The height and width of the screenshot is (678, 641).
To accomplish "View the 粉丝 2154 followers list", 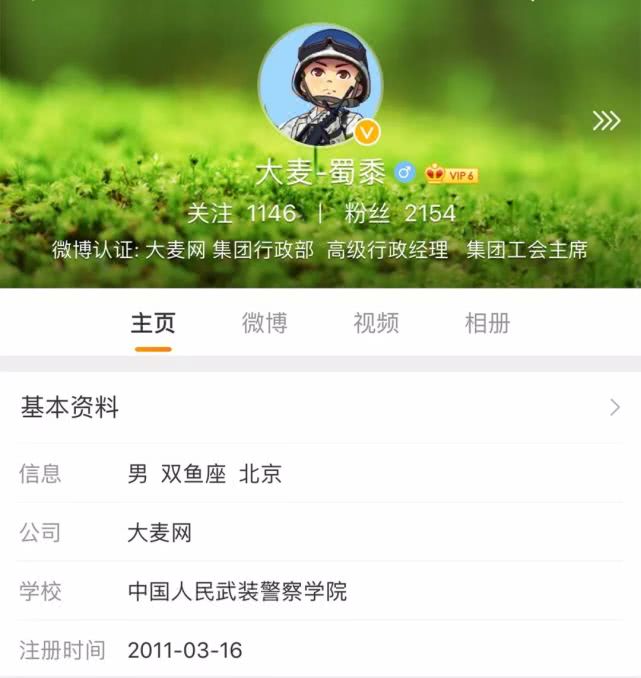I will coord(400,213).
